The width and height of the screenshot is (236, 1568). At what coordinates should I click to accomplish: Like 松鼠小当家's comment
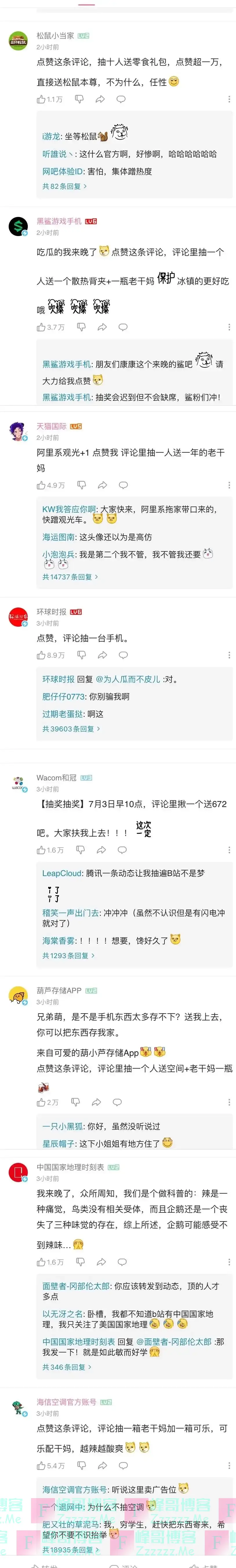click(x=41, y=99)
